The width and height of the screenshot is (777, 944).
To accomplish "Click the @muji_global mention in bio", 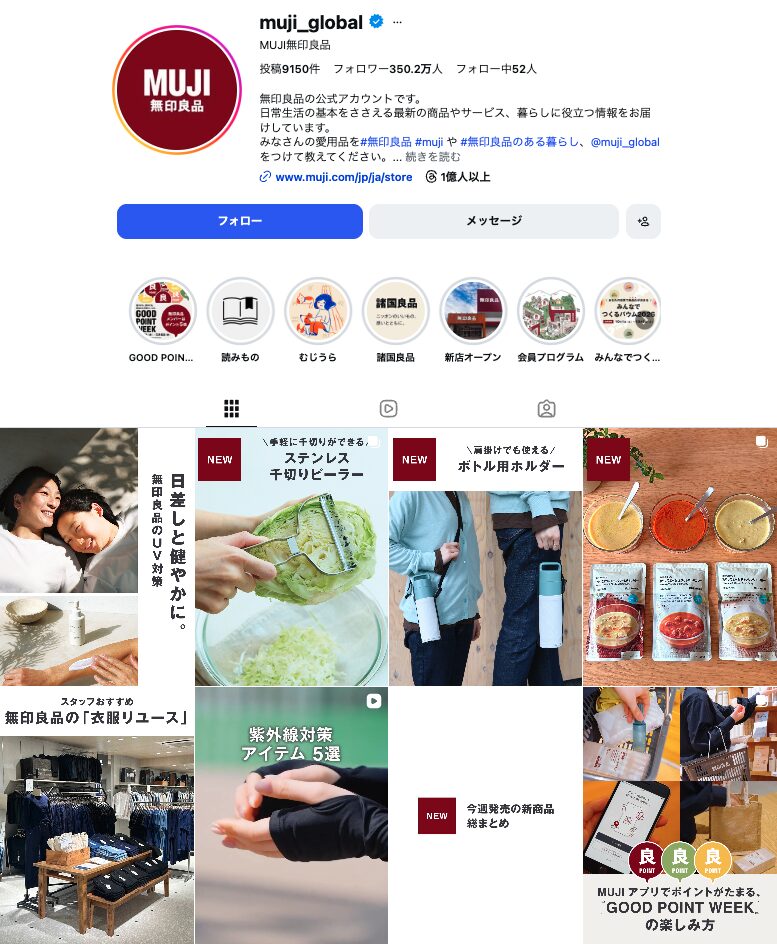I will coord(626,141).
